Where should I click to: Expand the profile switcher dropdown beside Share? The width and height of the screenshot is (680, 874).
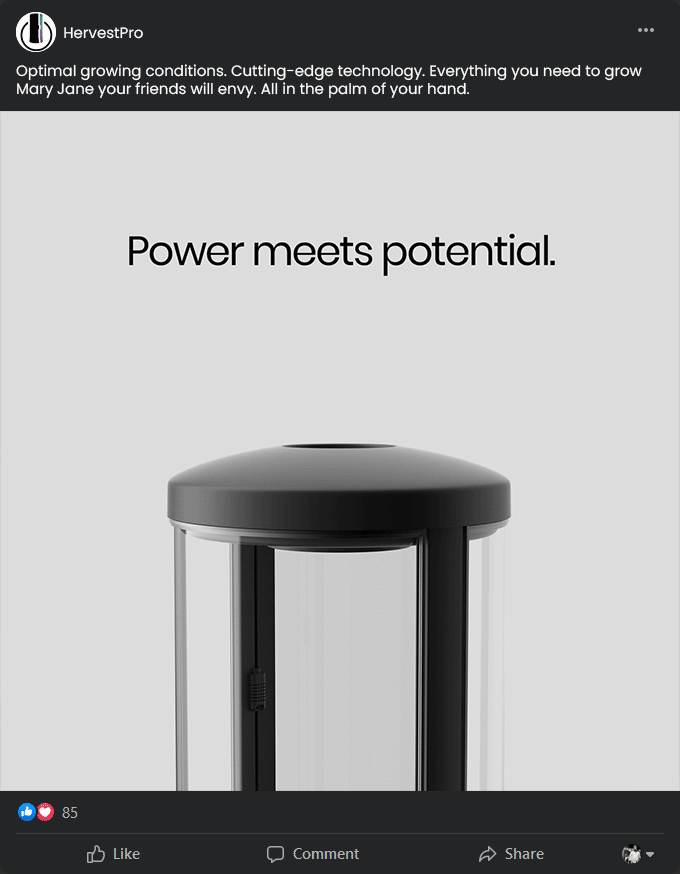tap(638, 854)
